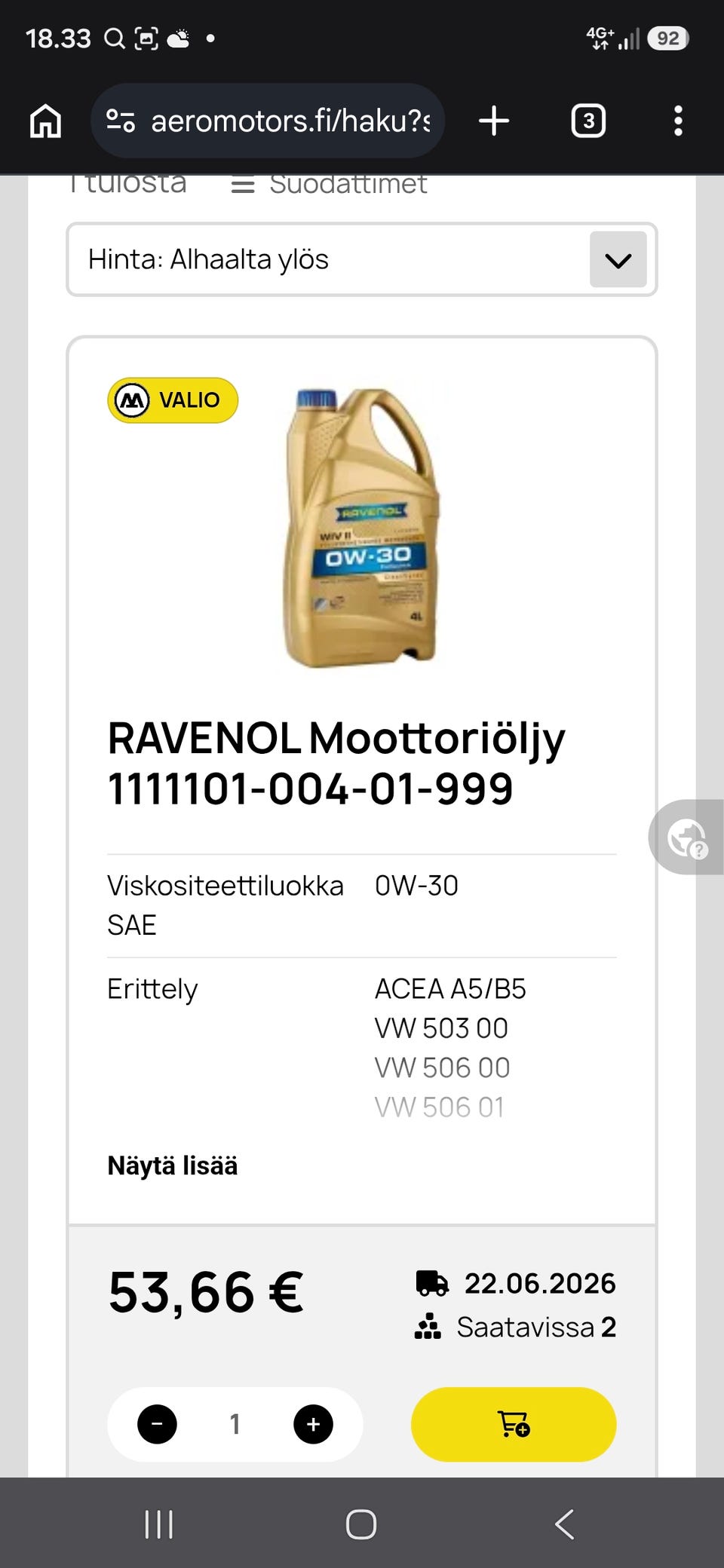
Task: Expand the Hinta: Alhaalta ylös sort dropdown
Action: [362, 259]
